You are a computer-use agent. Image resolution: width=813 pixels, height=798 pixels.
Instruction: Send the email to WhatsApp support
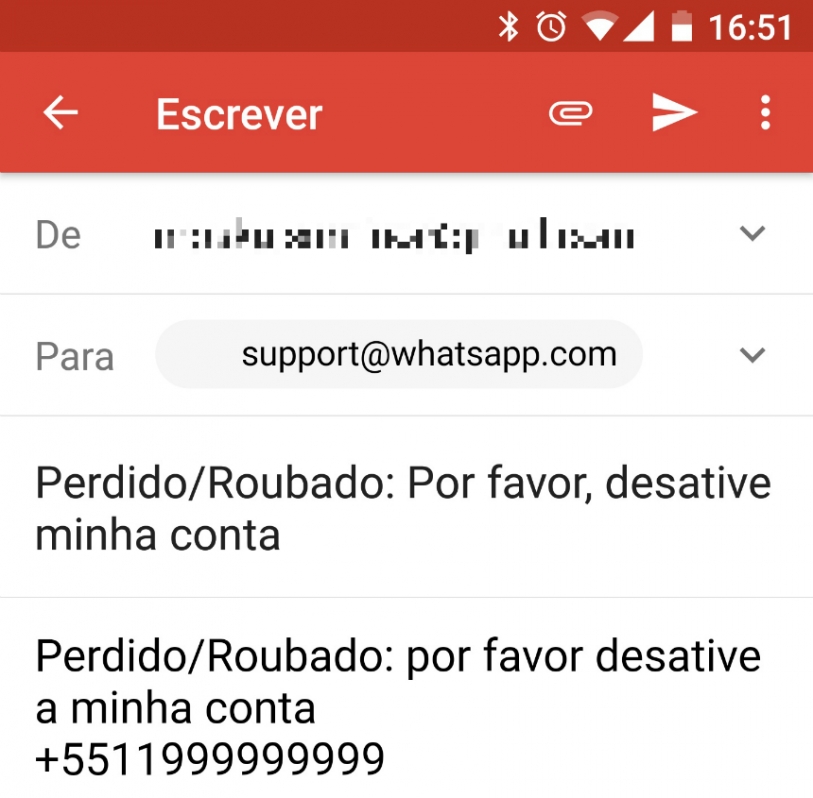tap(674, 113)
